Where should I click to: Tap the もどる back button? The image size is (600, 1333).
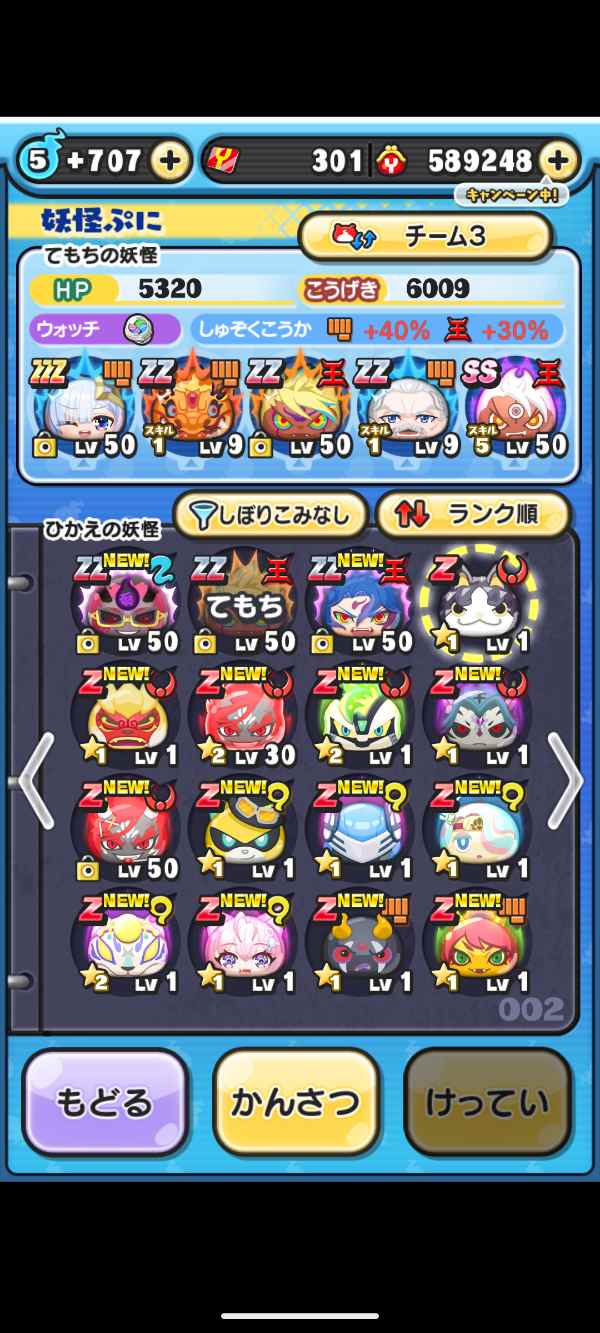pyautogui.click(x=105, y=1101)
